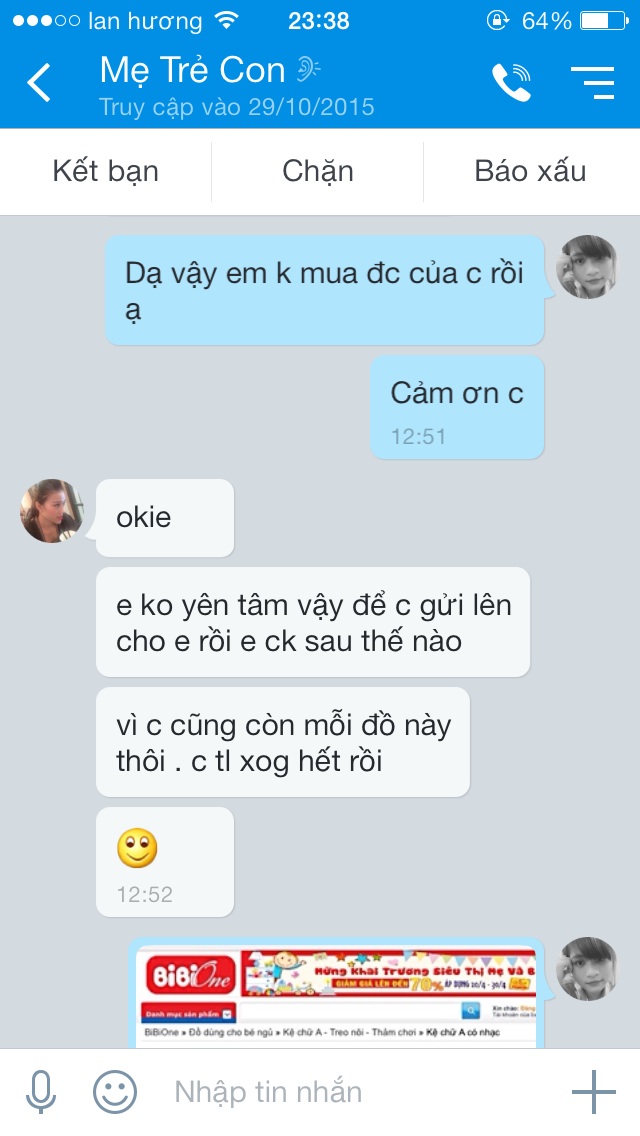This screenshot has height=1136, width=640.
Task: Open the chat options menu
Action: point(592,82)
